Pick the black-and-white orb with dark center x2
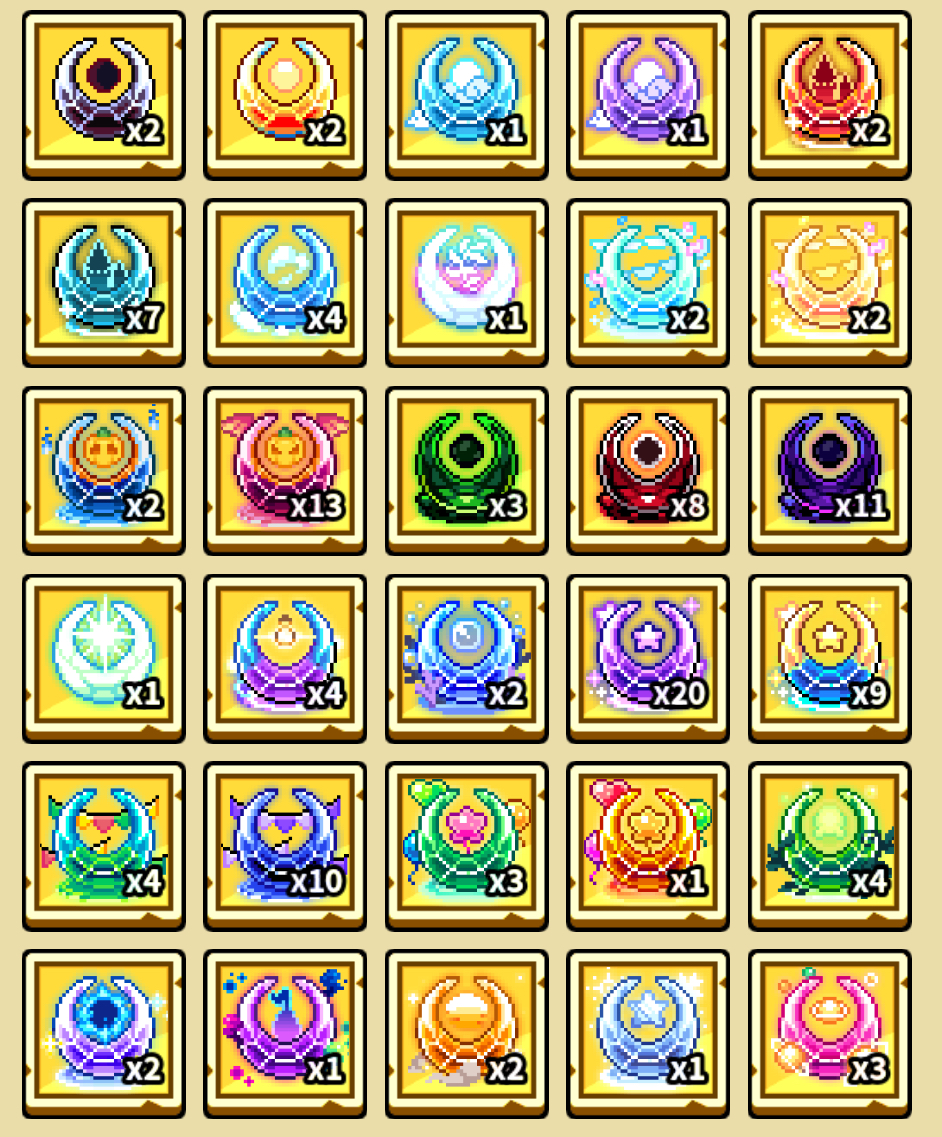This screenshot has width=942, height=1137. (104, 95)
